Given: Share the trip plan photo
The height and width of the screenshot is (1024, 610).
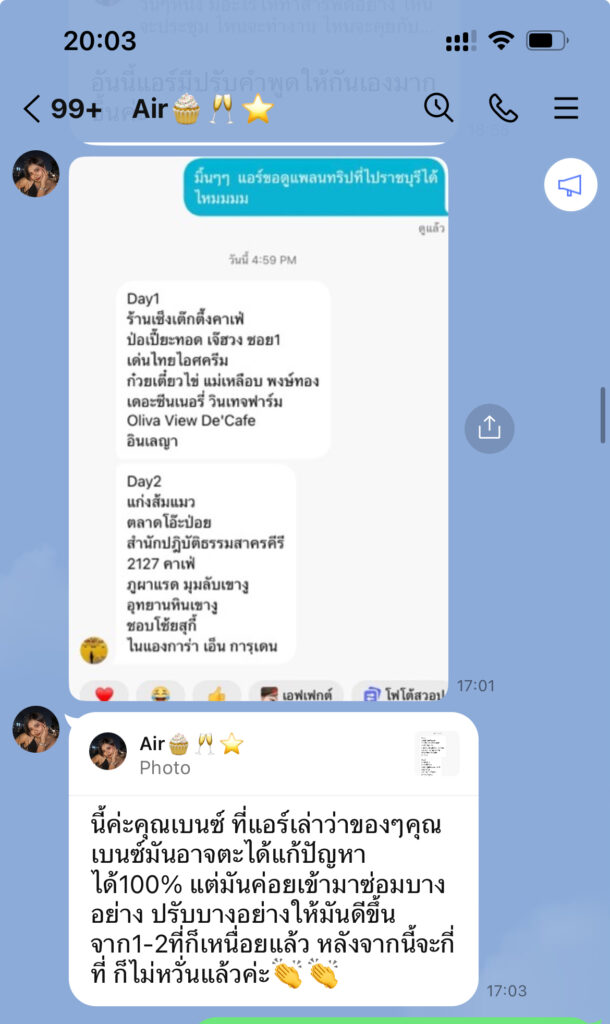Looking at the screenshot, I should tap(489, 428).
